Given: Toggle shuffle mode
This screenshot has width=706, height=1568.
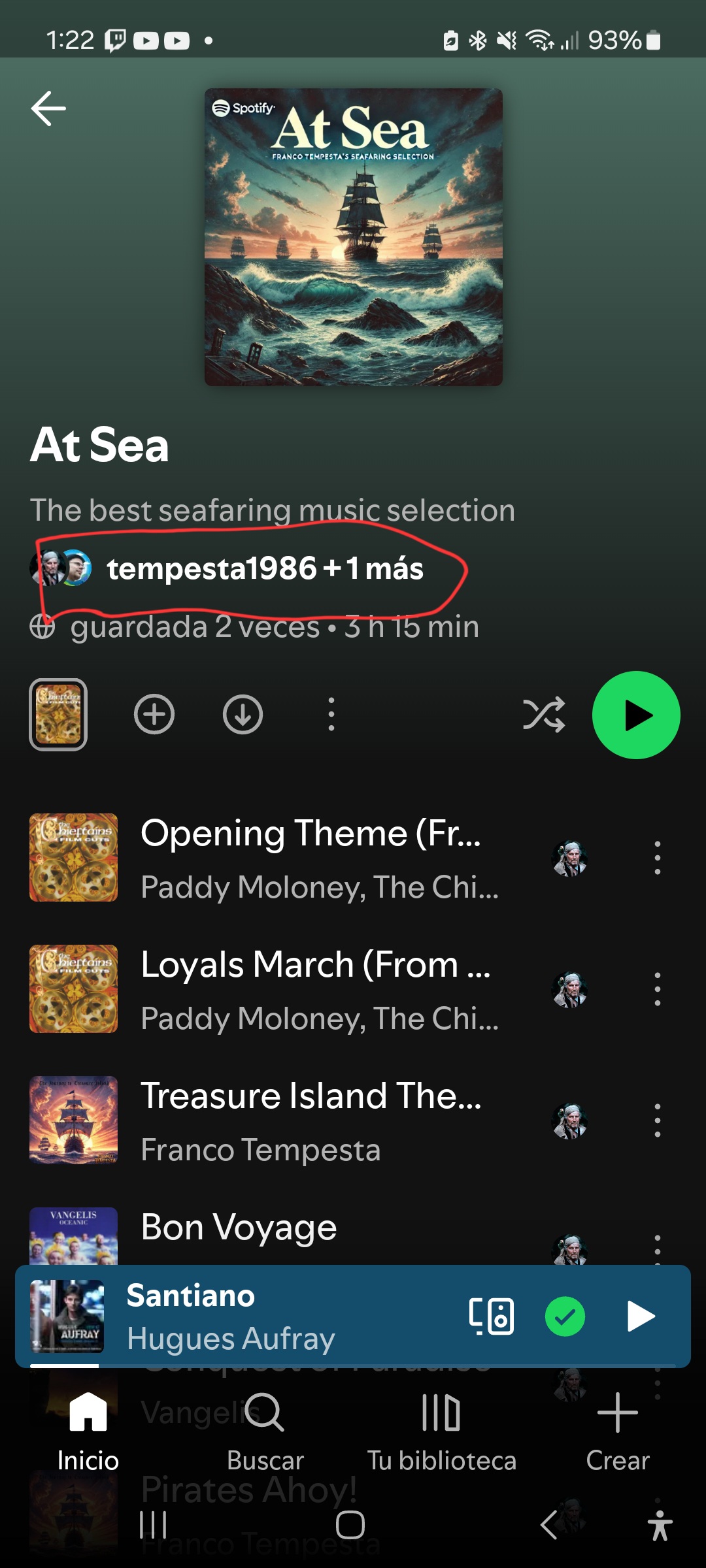Looking at the screenshot, I should coord(543,715).
